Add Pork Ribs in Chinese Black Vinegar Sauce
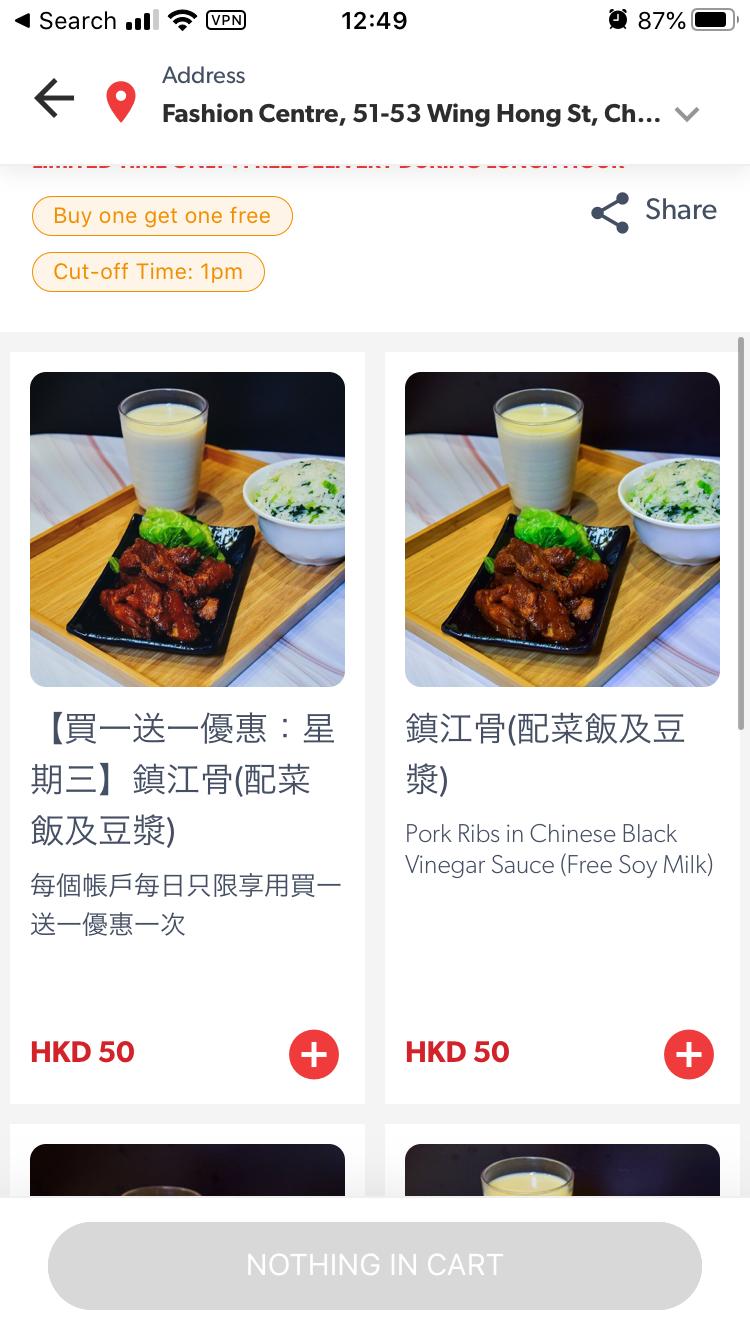 point(688,1054)
